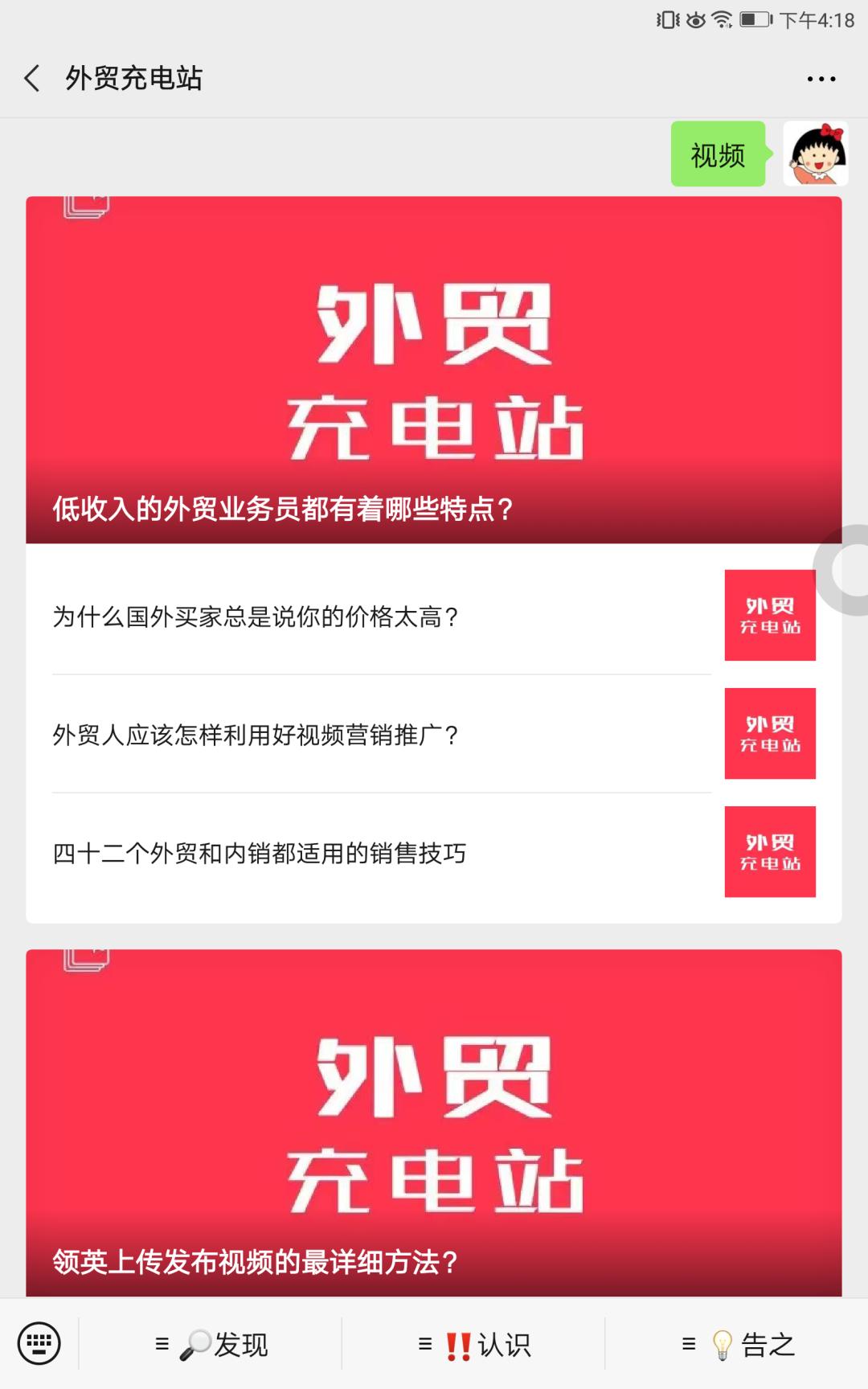Image resolution: width=868 pixels, height=1389 pixels.
Task: Tap the 外贸充电站 thumbnail beside 四十二个外贸和内销都适用的销售技巧
Action: tap(769, 850)
